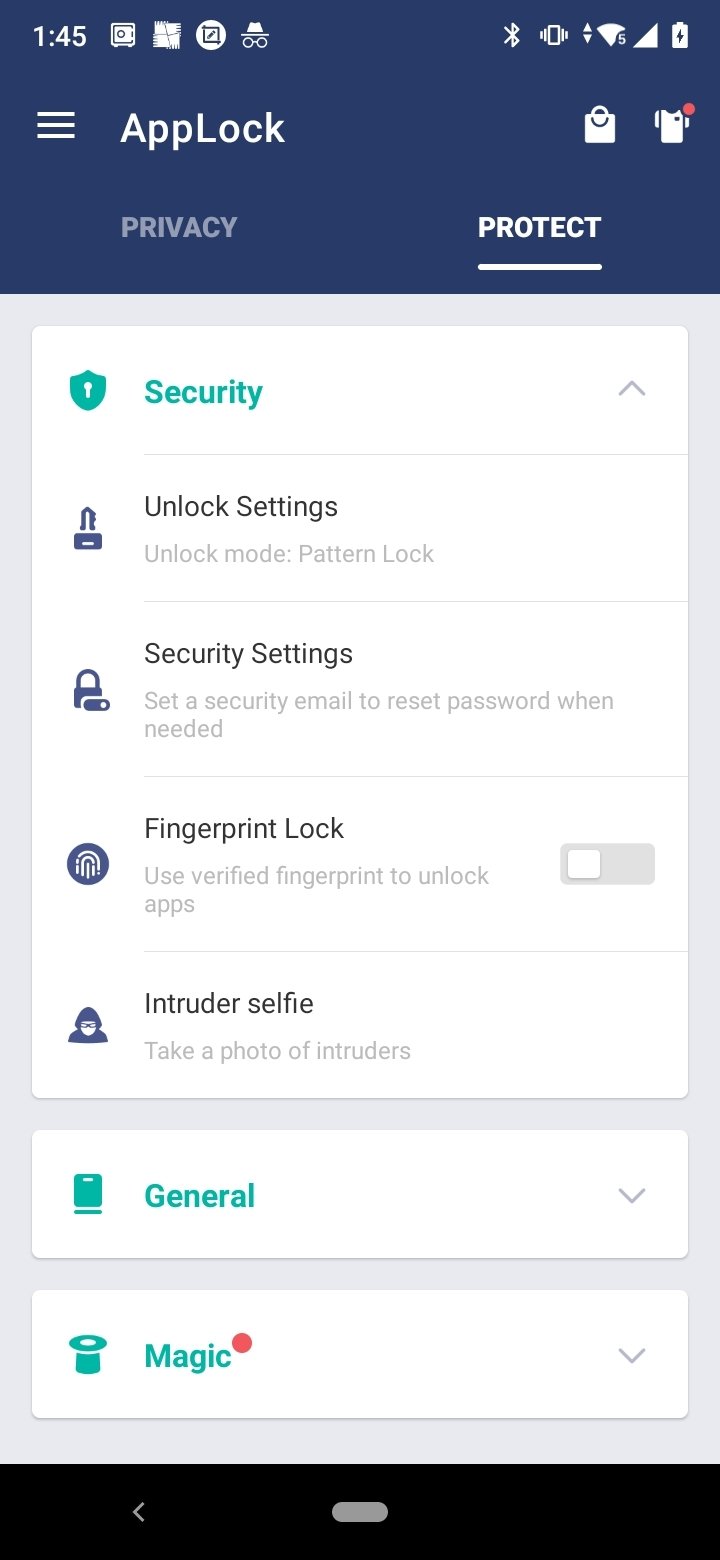720x1560 pixels.
Task: Open the shopping bag store icon
Action: click(x=599, y=126)
